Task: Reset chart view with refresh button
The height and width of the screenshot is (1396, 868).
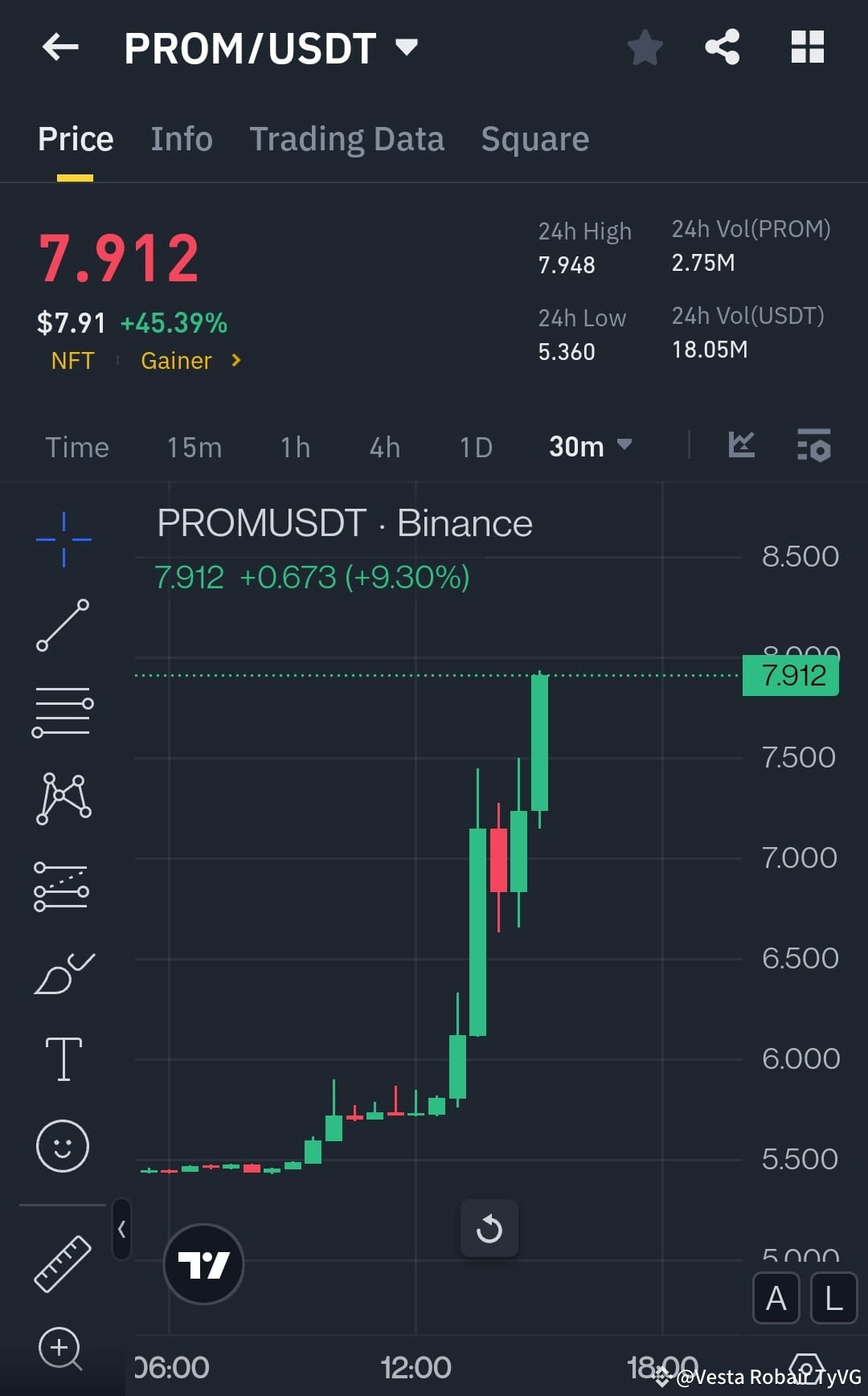Action: coord(489,1228)
